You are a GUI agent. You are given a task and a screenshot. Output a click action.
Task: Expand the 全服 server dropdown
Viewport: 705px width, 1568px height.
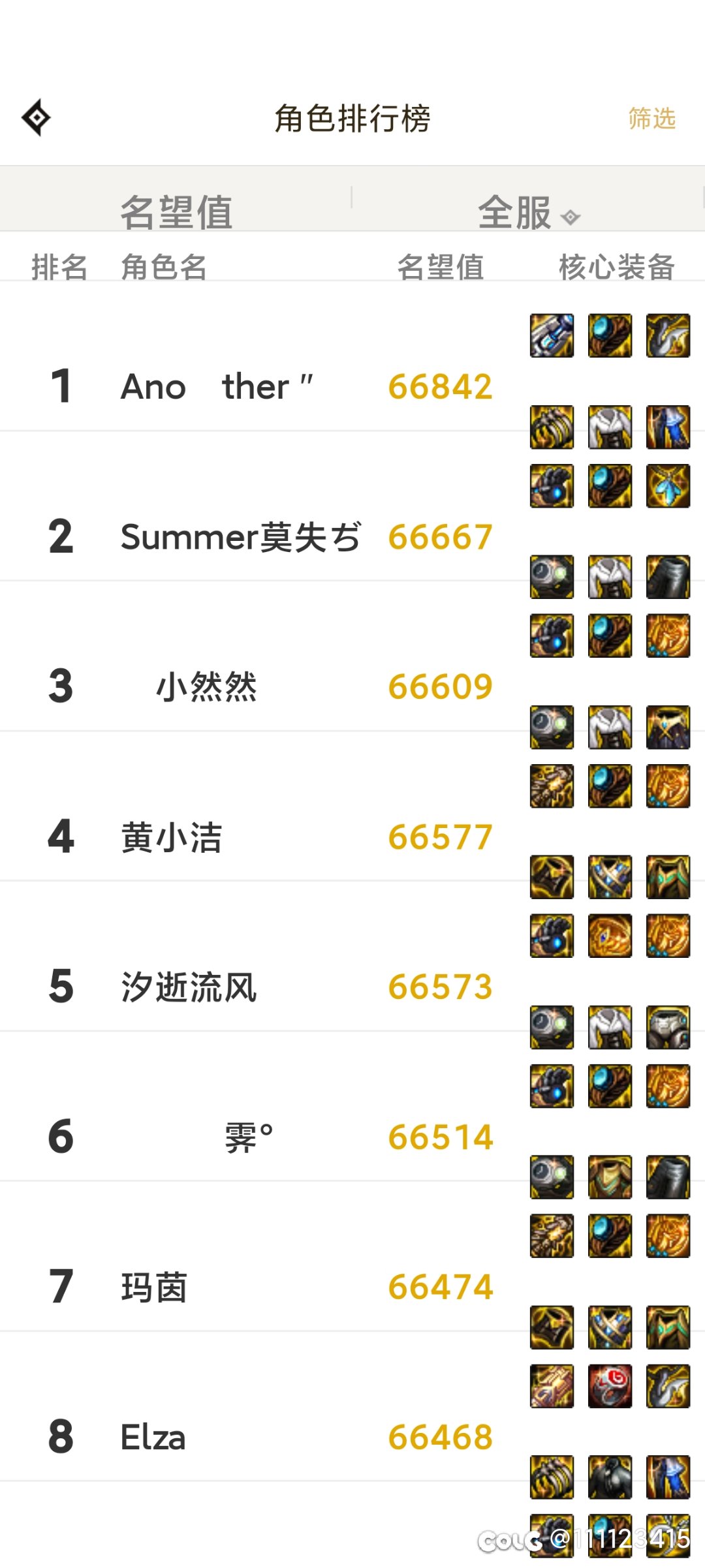click(529, 213)
